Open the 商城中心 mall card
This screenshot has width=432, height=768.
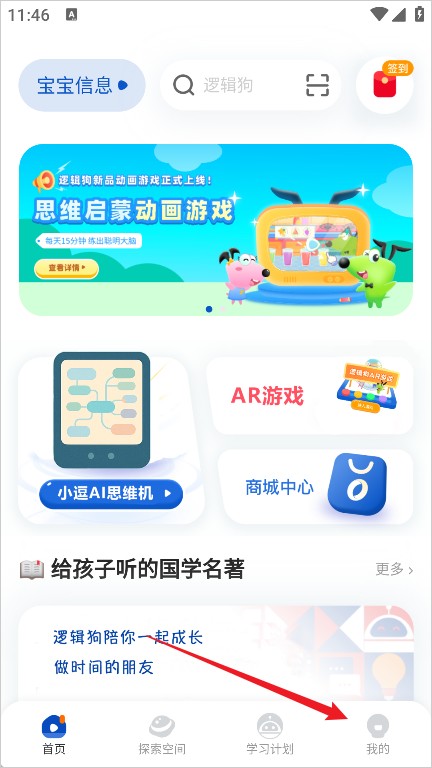tap(315, 487)
